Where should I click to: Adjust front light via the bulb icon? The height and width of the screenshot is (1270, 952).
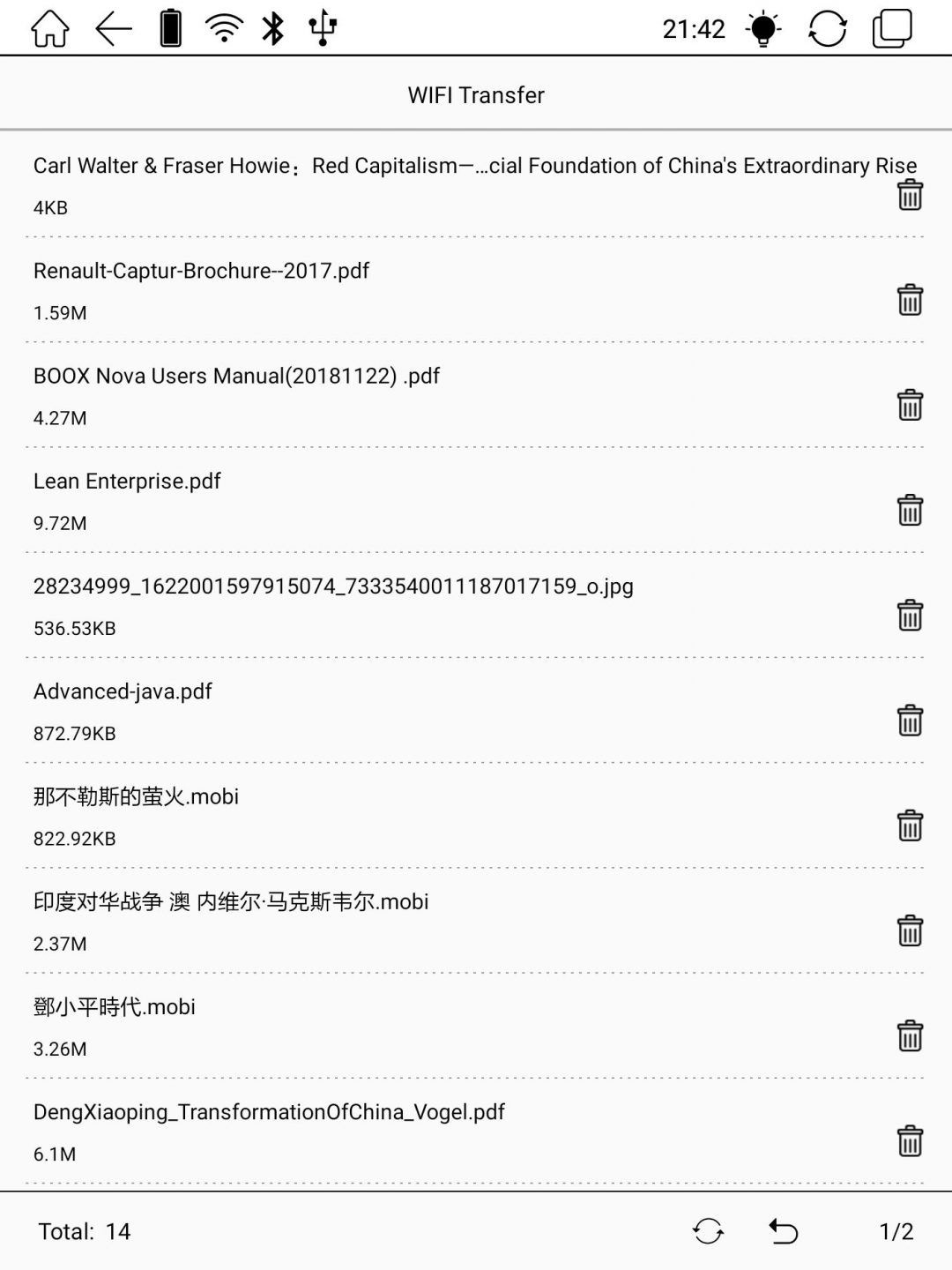coord(764,29)
